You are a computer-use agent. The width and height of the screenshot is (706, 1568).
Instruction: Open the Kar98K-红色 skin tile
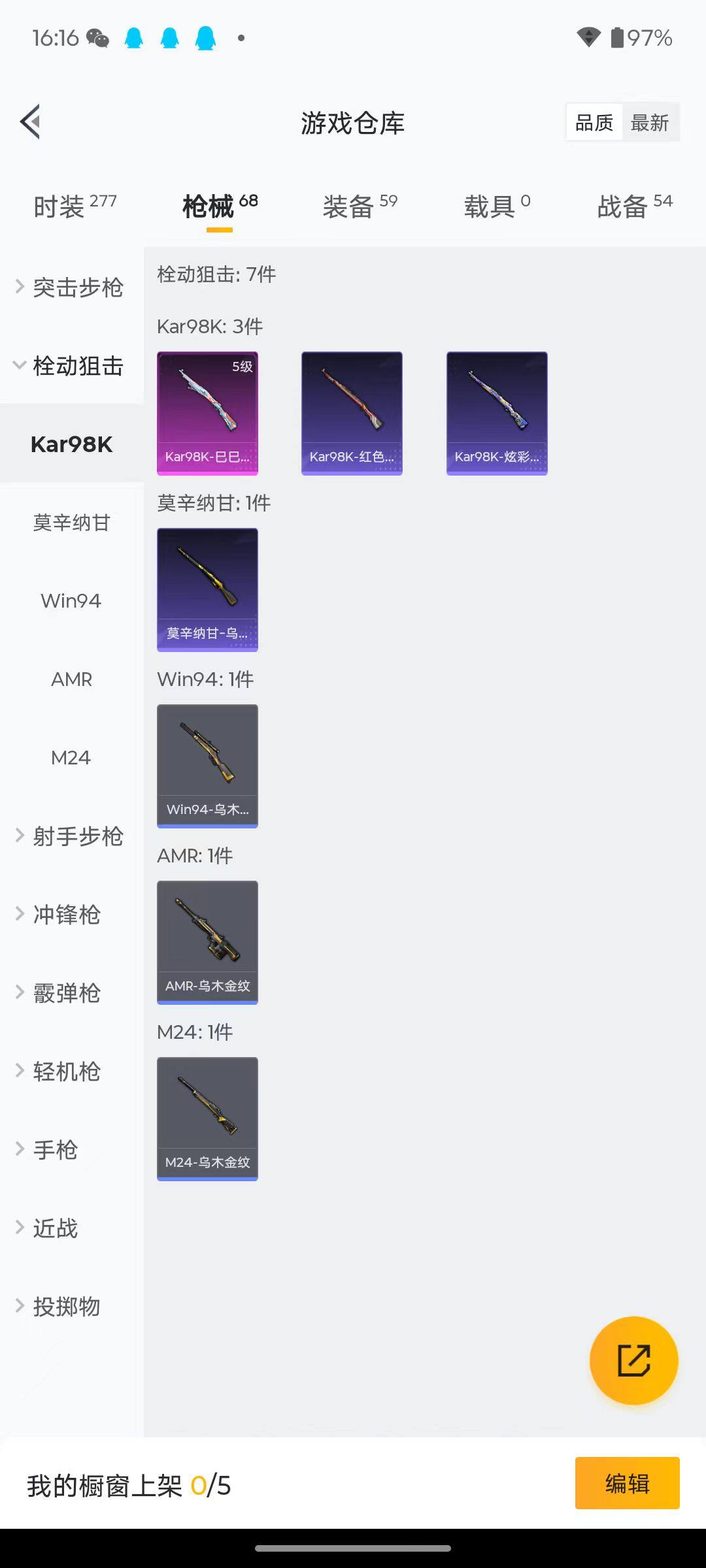tap(352, 413)
